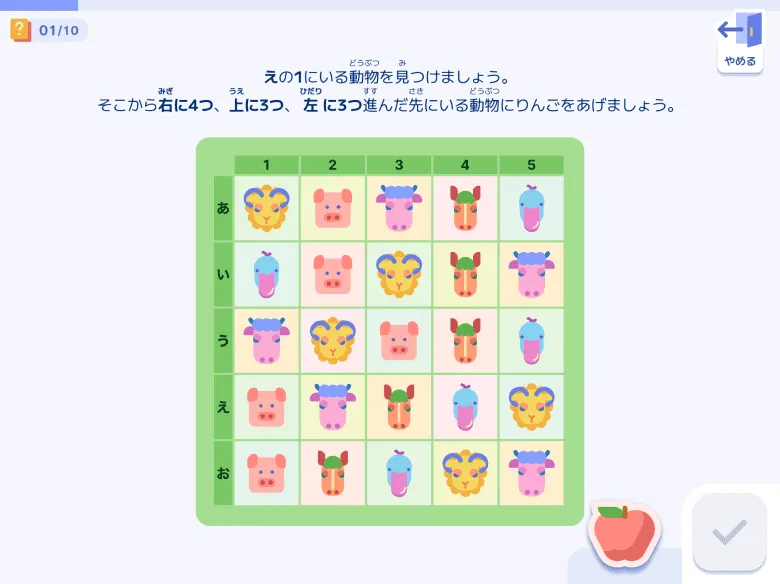Image resolution: width=780 pixels, height=584 pixels.
Task: Tap the pig in row え, column 1
Action: [x=267, y=406]
